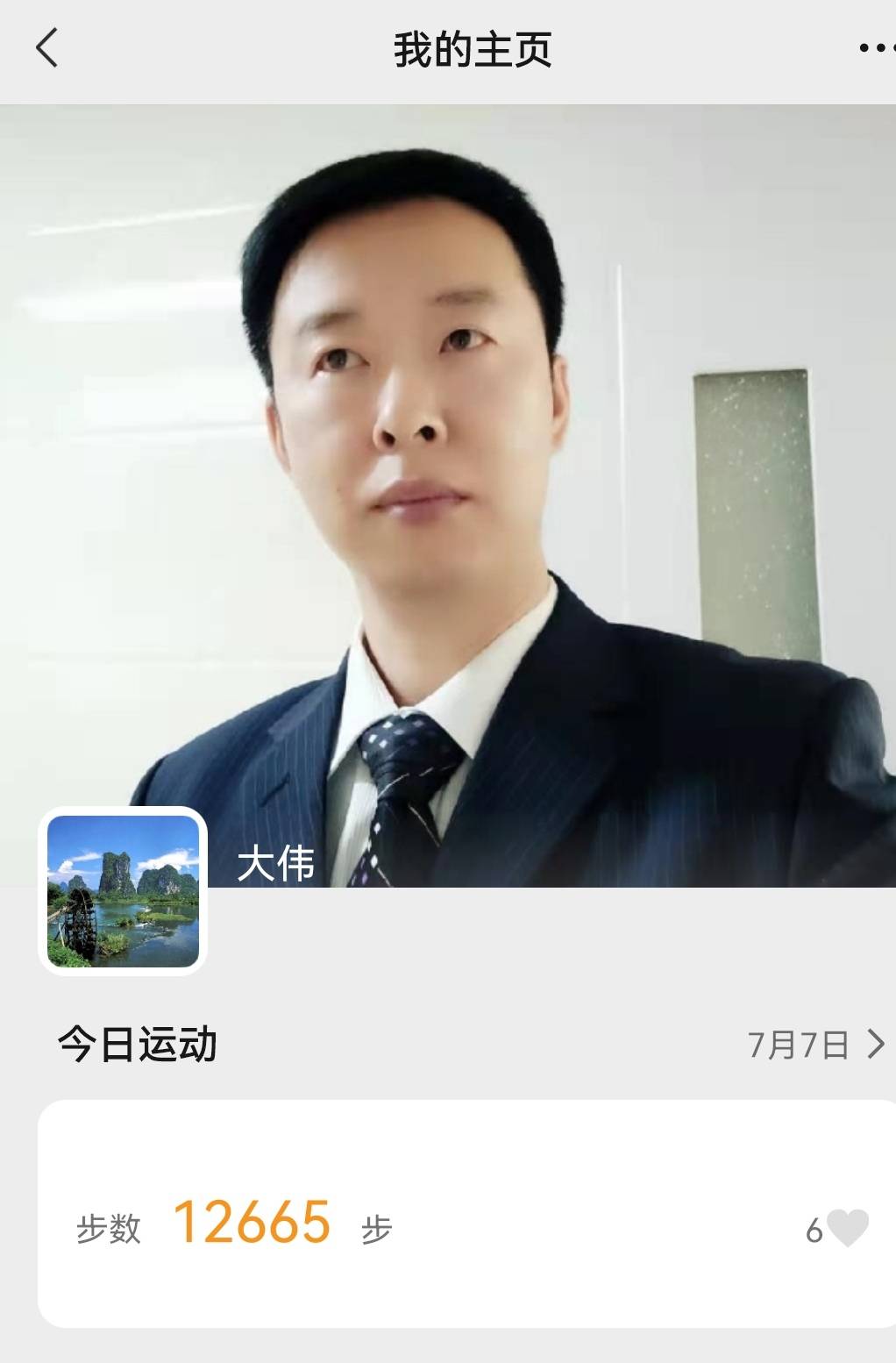Expand the 今日运动 exercise section
Image resolution: width=896 pixels, height=1363 pixels.
pos(136,1044)
